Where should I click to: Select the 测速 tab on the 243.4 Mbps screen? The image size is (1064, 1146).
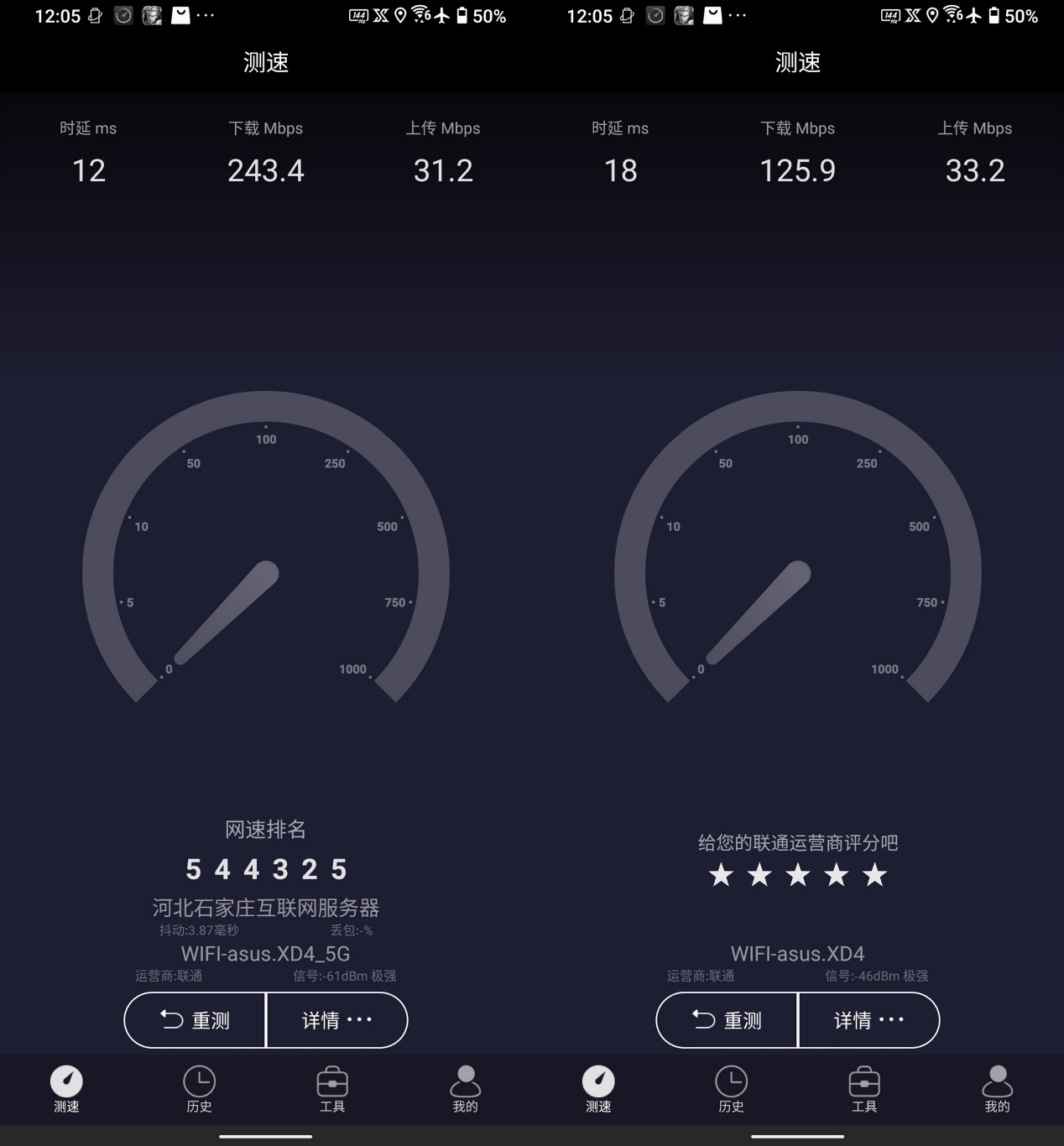coord(67,1089)
